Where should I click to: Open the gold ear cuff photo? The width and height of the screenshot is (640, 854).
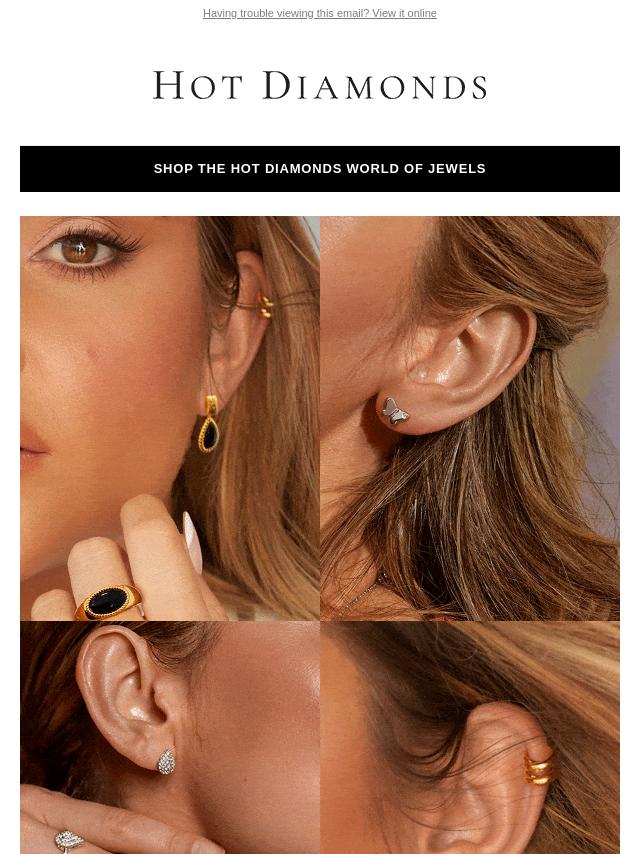point(470,738)
